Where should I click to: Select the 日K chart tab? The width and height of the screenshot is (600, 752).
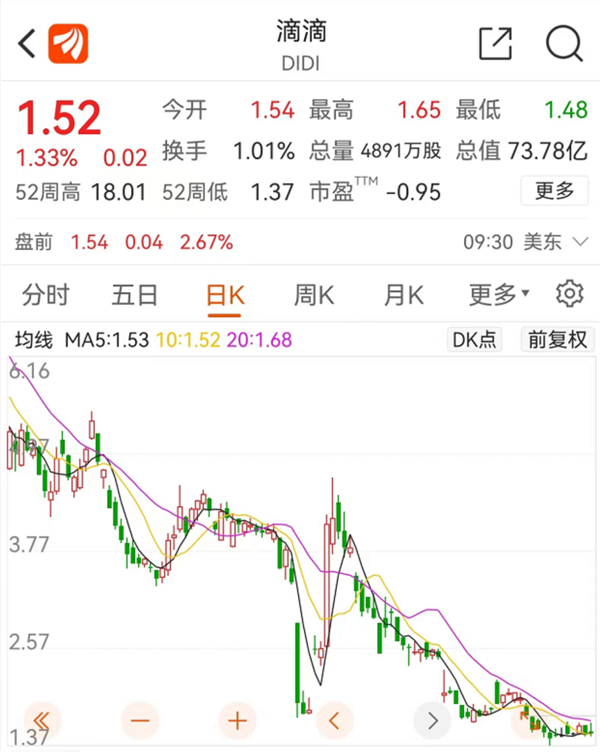click(x=225, y=295)
